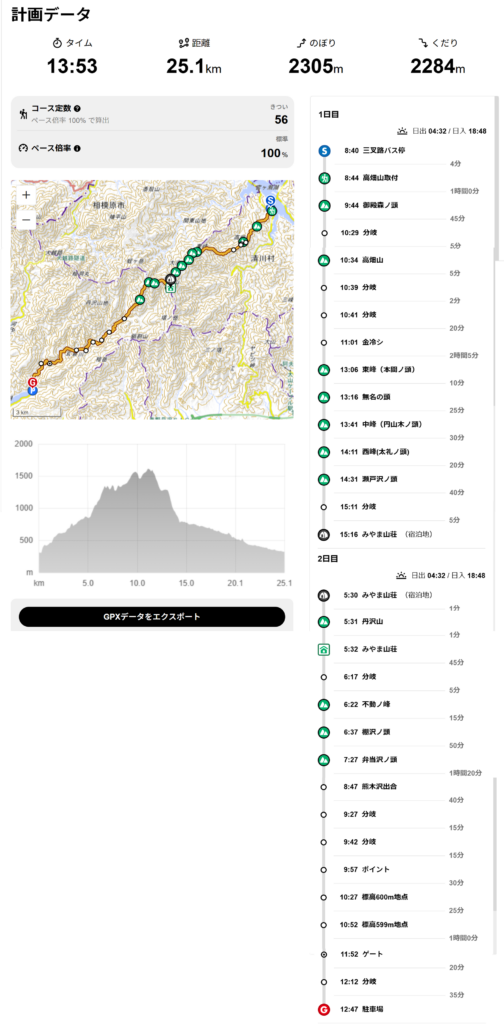Zoom out on the route map
The height and width of the screenshot is (1024, 504).
(x=26, y=219)
